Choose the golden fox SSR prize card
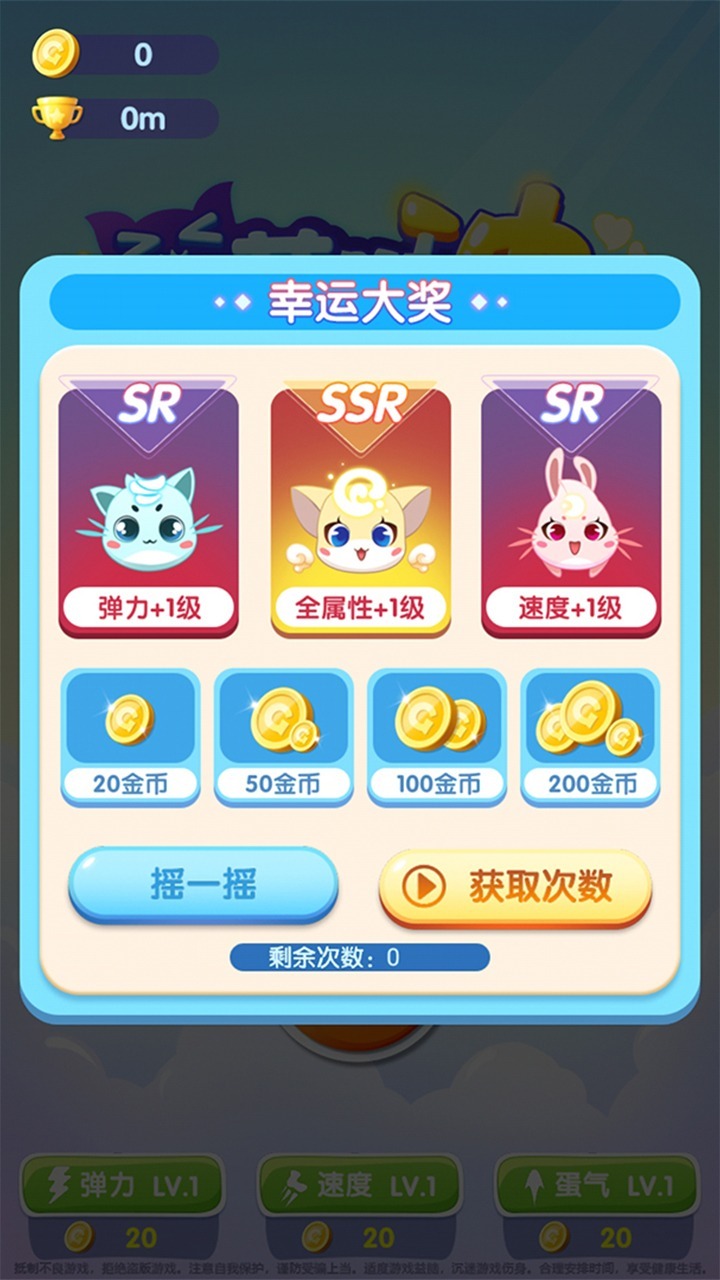 tap(360, 505)
